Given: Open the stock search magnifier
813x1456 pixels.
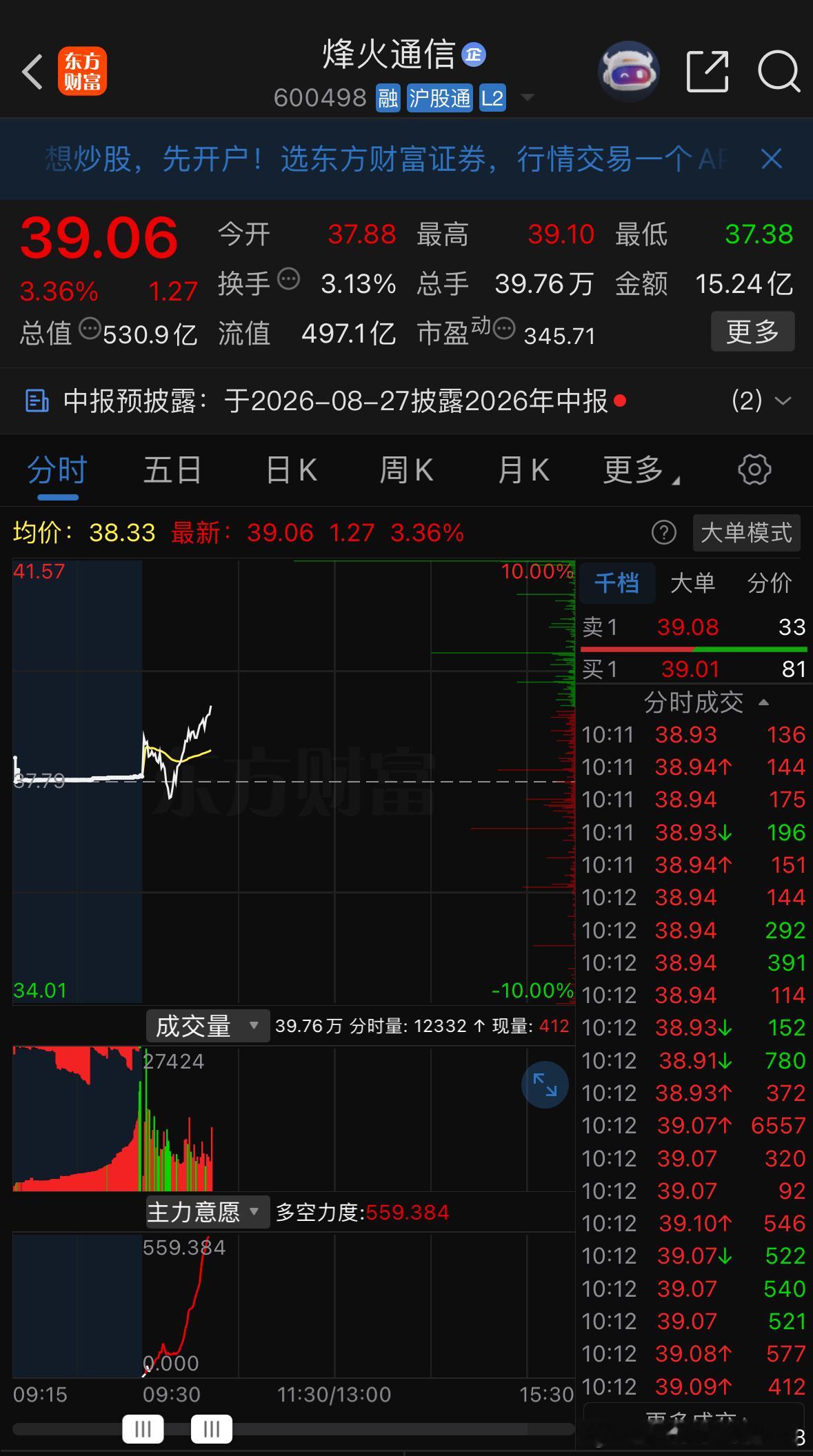Looking at the screenshot, I should [x=779, y=72].
